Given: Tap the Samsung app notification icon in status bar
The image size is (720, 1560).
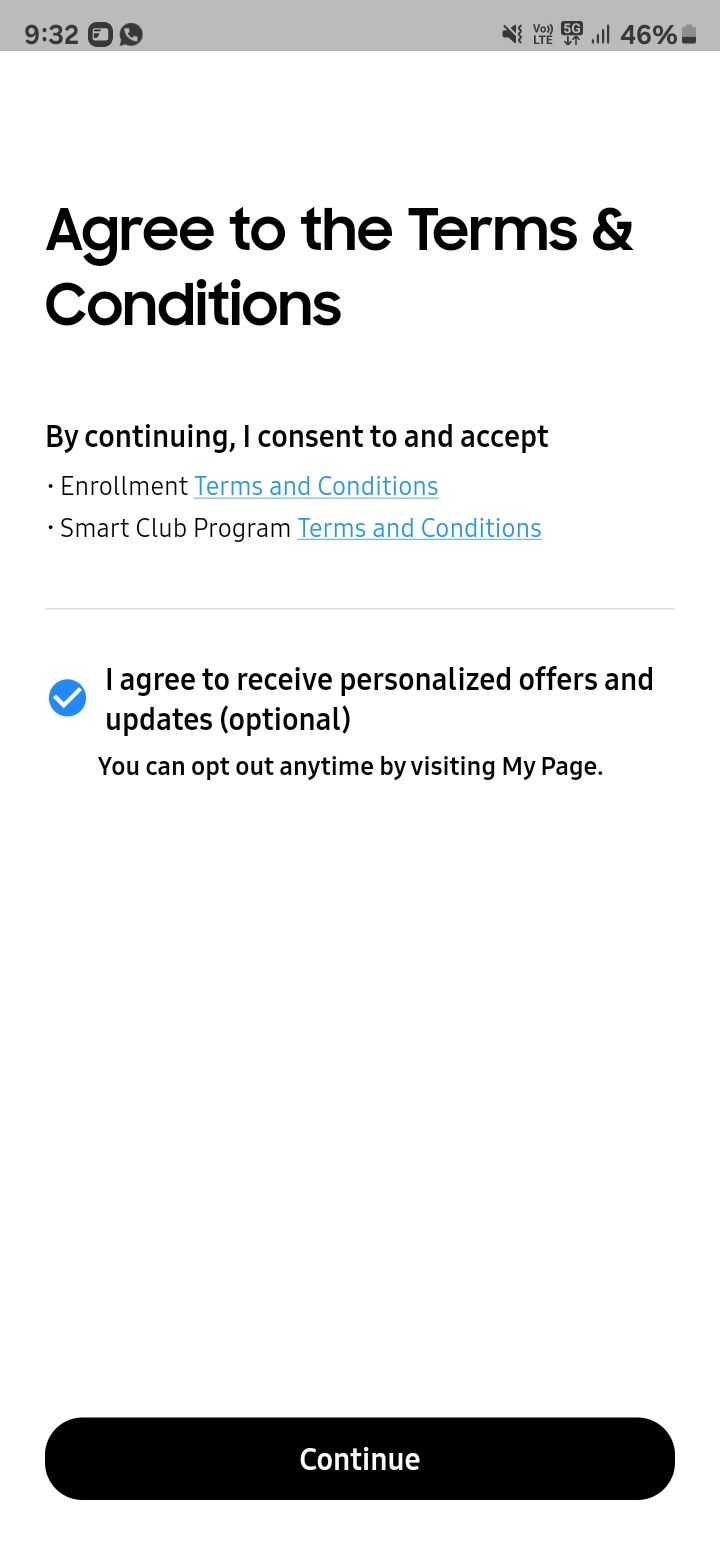Looking at the screenshot, I should (99, 33).
